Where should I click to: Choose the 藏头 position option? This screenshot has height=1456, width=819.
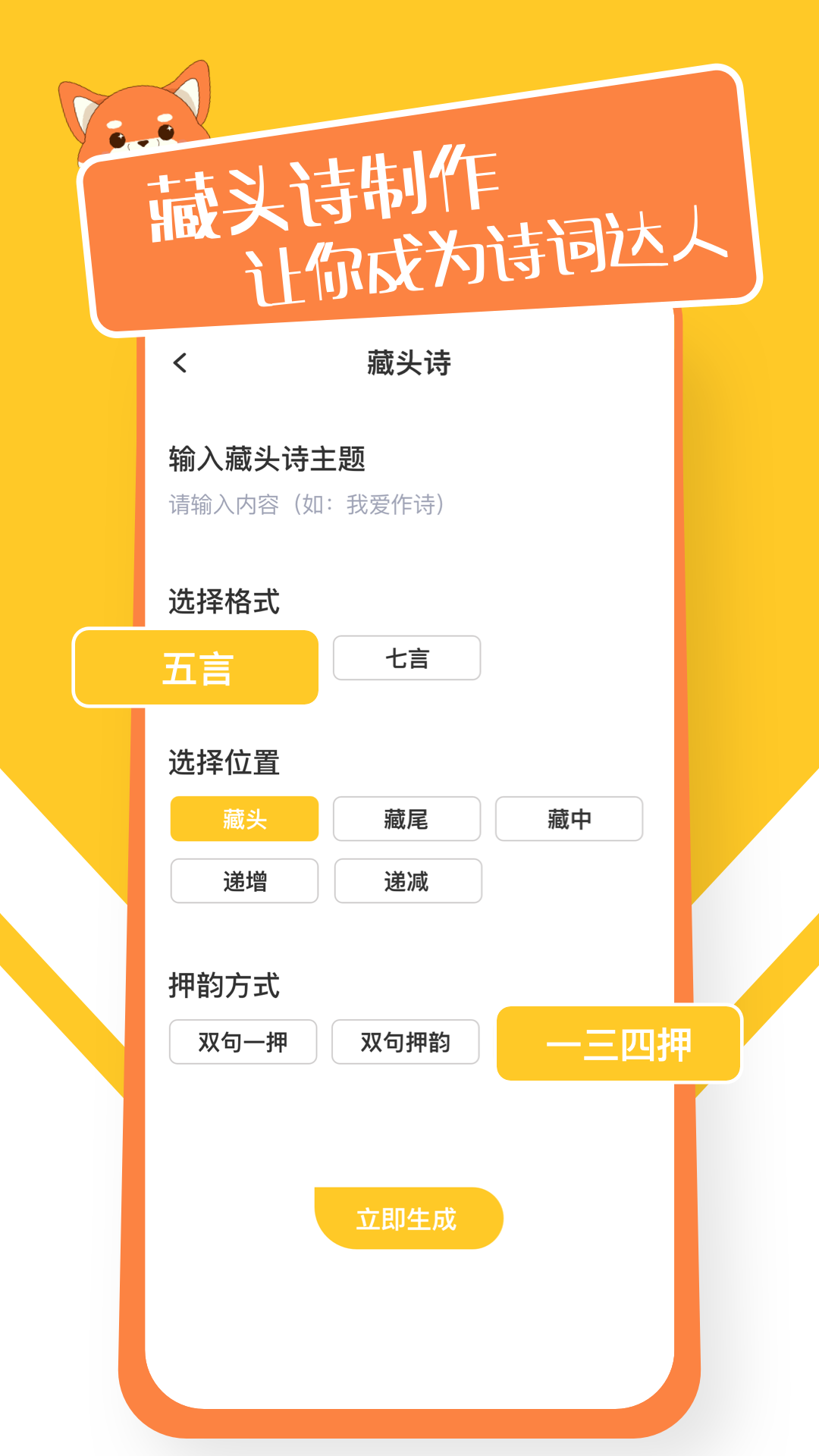point(244,819)
